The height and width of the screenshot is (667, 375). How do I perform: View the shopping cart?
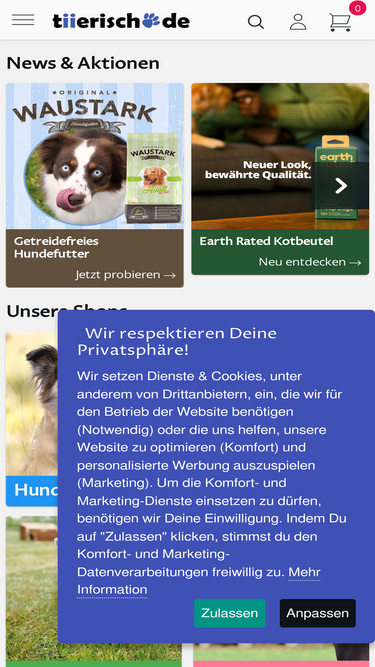(341, 22)
